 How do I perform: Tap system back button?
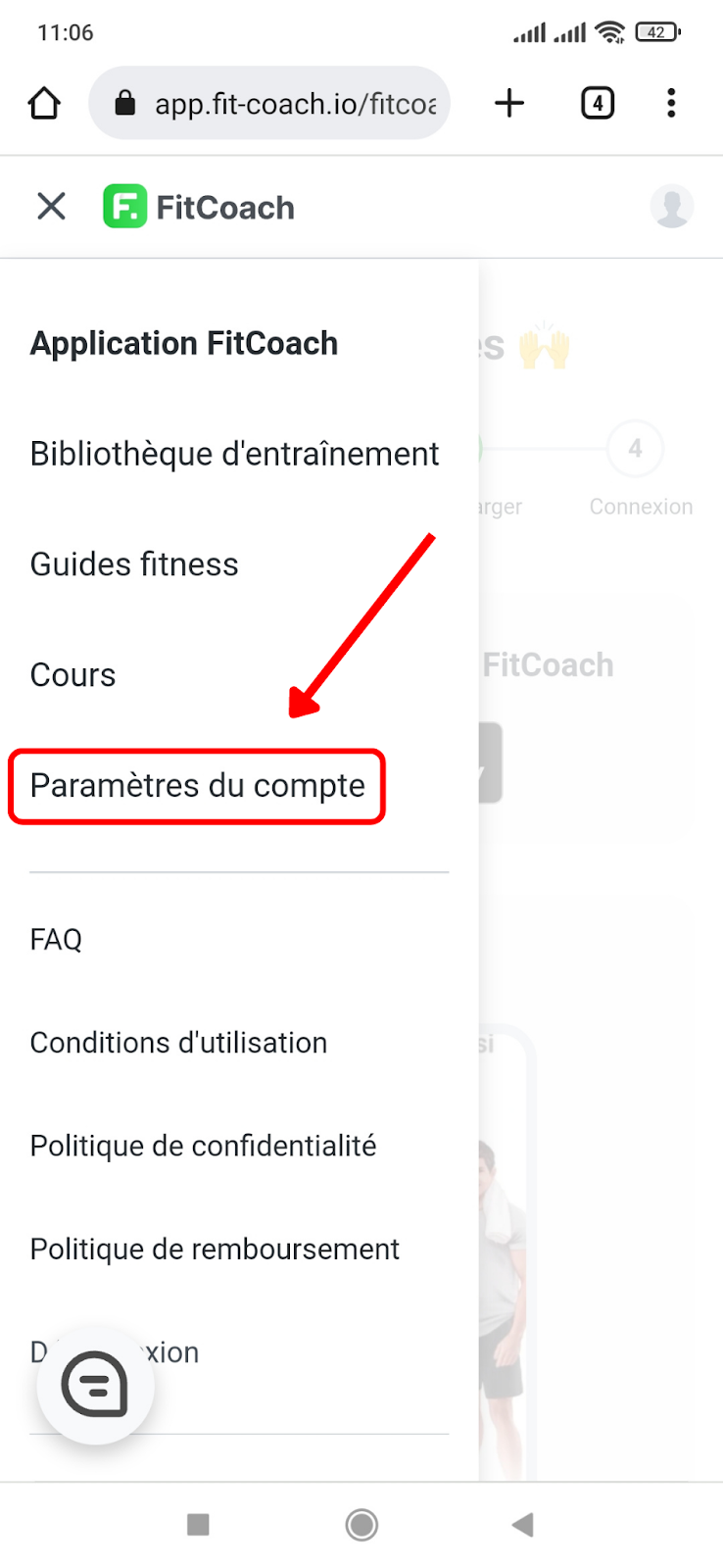(523, 1524)
